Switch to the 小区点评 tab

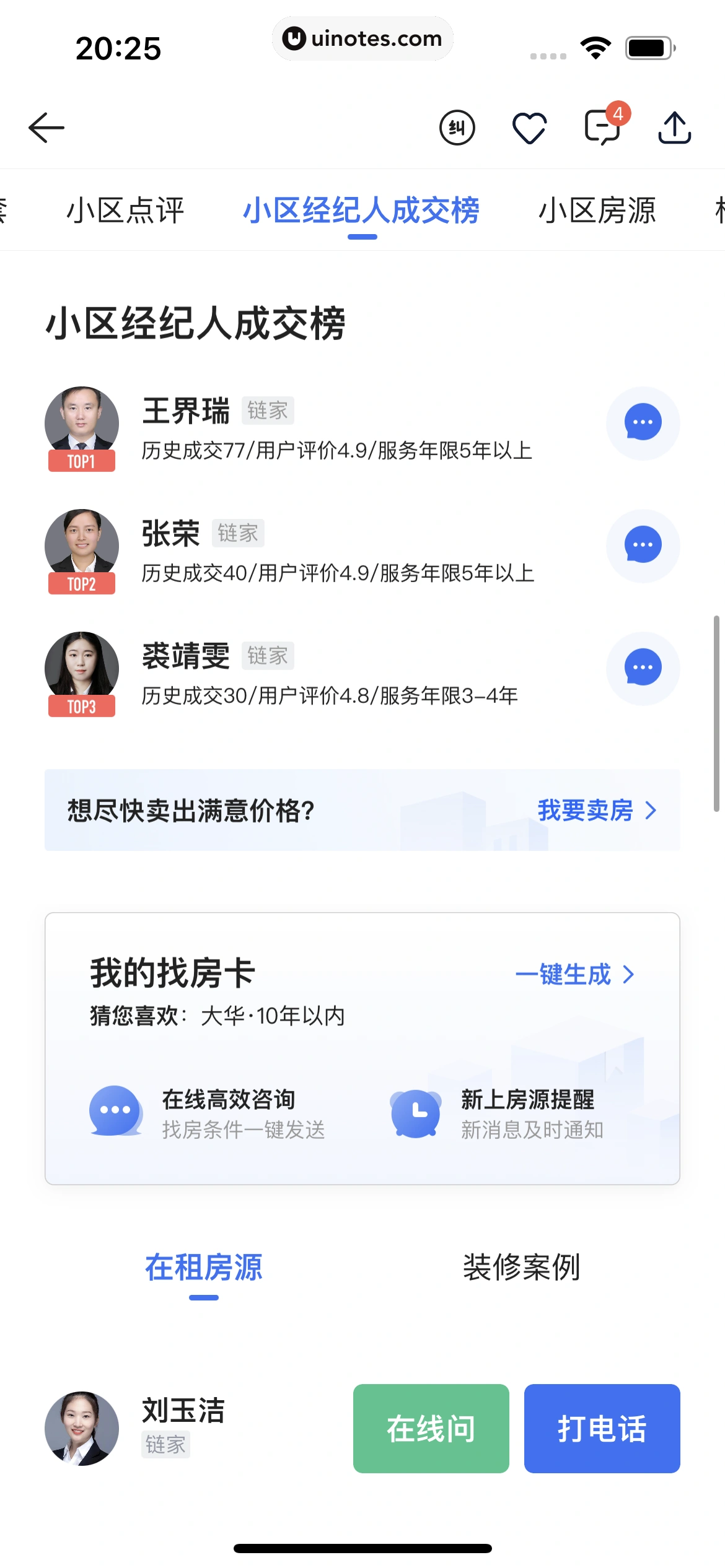[125, 211]
